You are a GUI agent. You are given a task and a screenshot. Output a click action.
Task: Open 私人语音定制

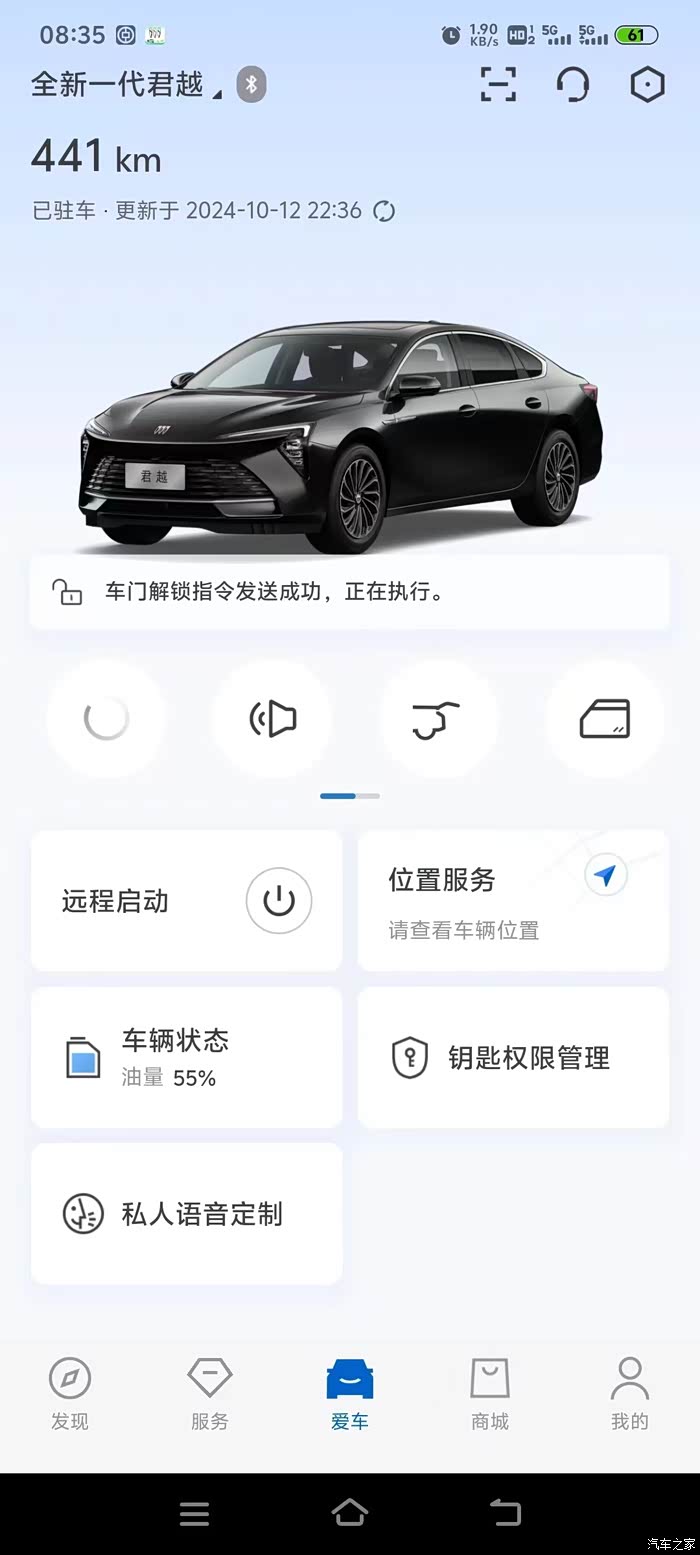click(187, 1214)
